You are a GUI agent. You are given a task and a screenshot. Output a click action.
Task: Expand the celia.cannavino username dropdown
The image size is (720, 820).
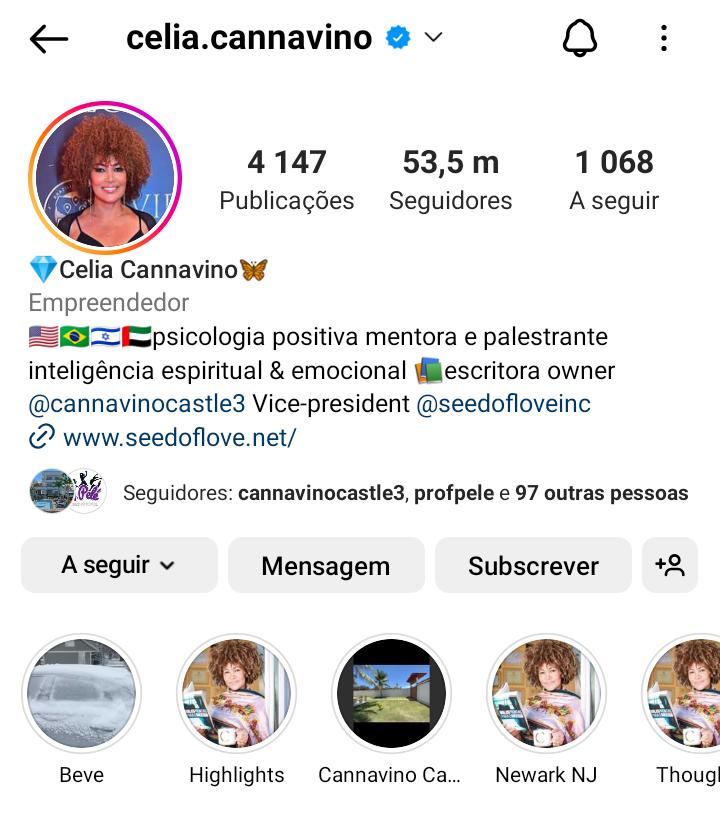pos(433,38)
